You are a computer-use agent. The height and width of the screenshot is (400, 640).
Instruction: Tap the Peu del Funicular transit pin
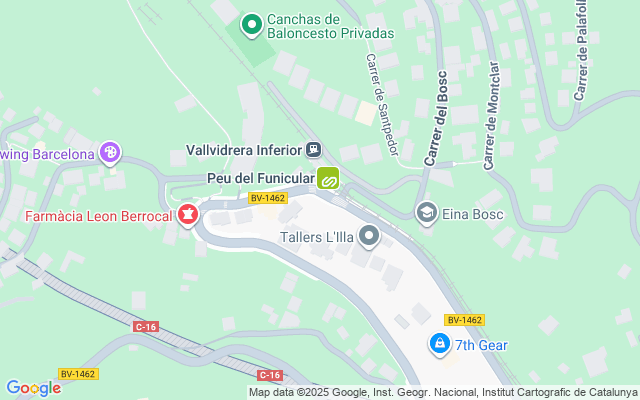point(328,179)
